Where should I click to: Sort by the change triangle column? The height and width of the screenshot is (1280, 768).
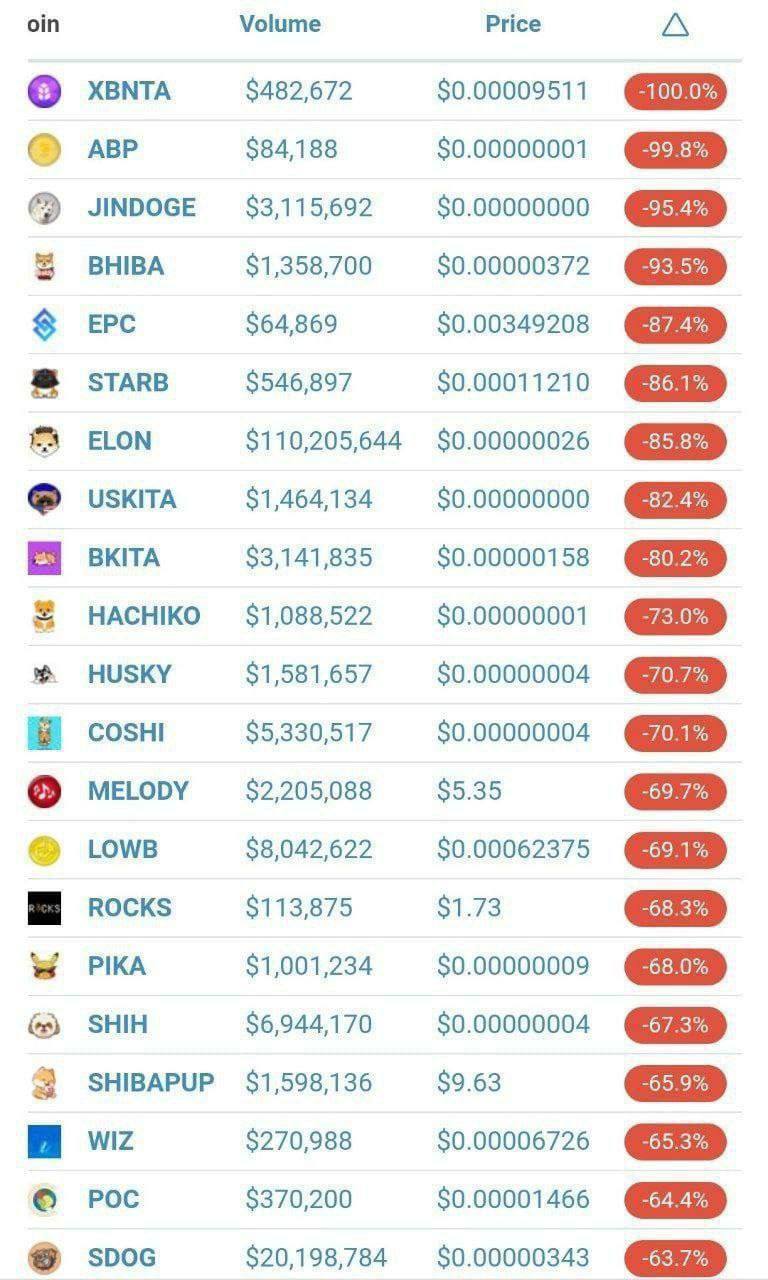pos(675,25)
